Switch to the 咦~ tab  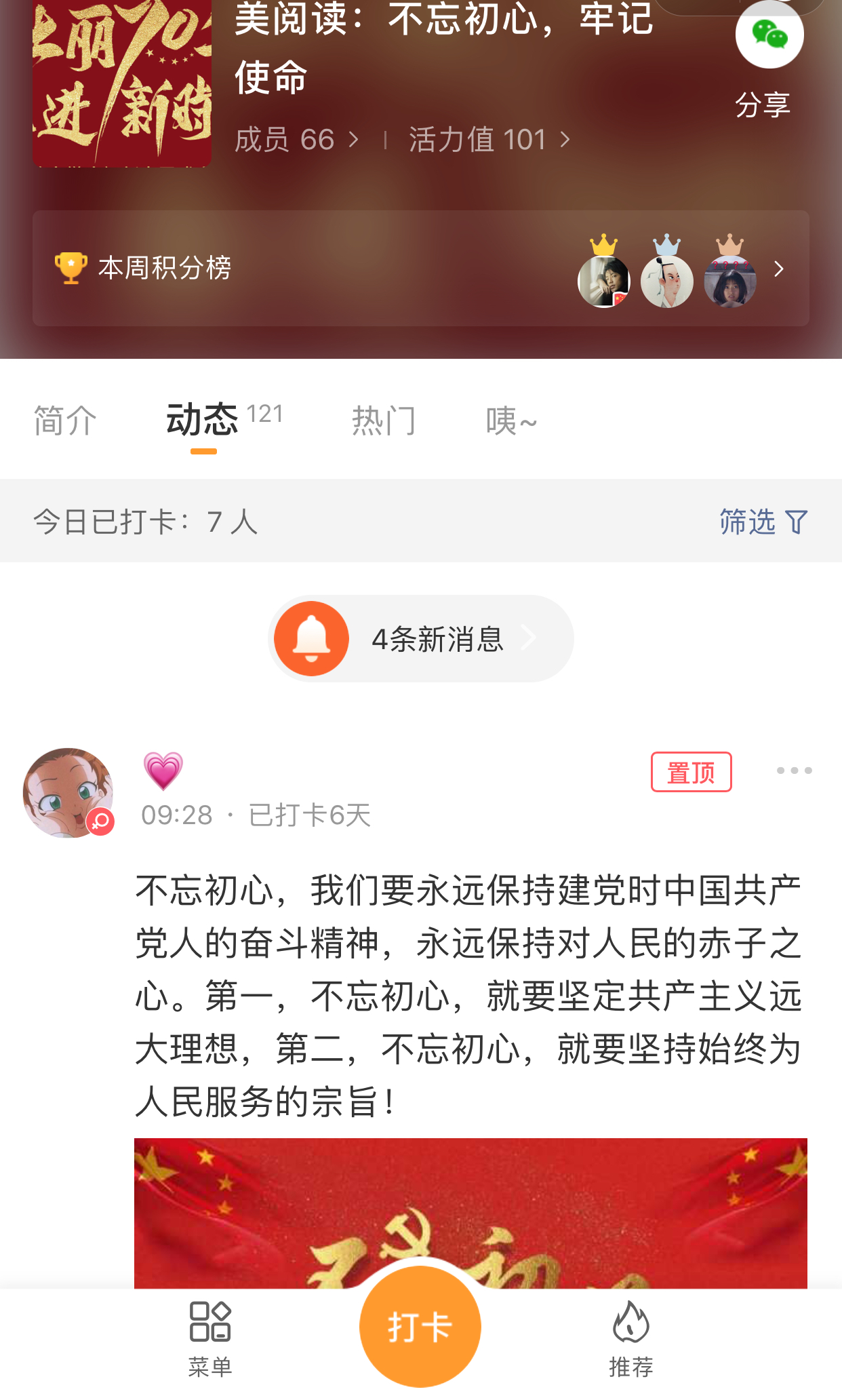[x=511, y=421]
